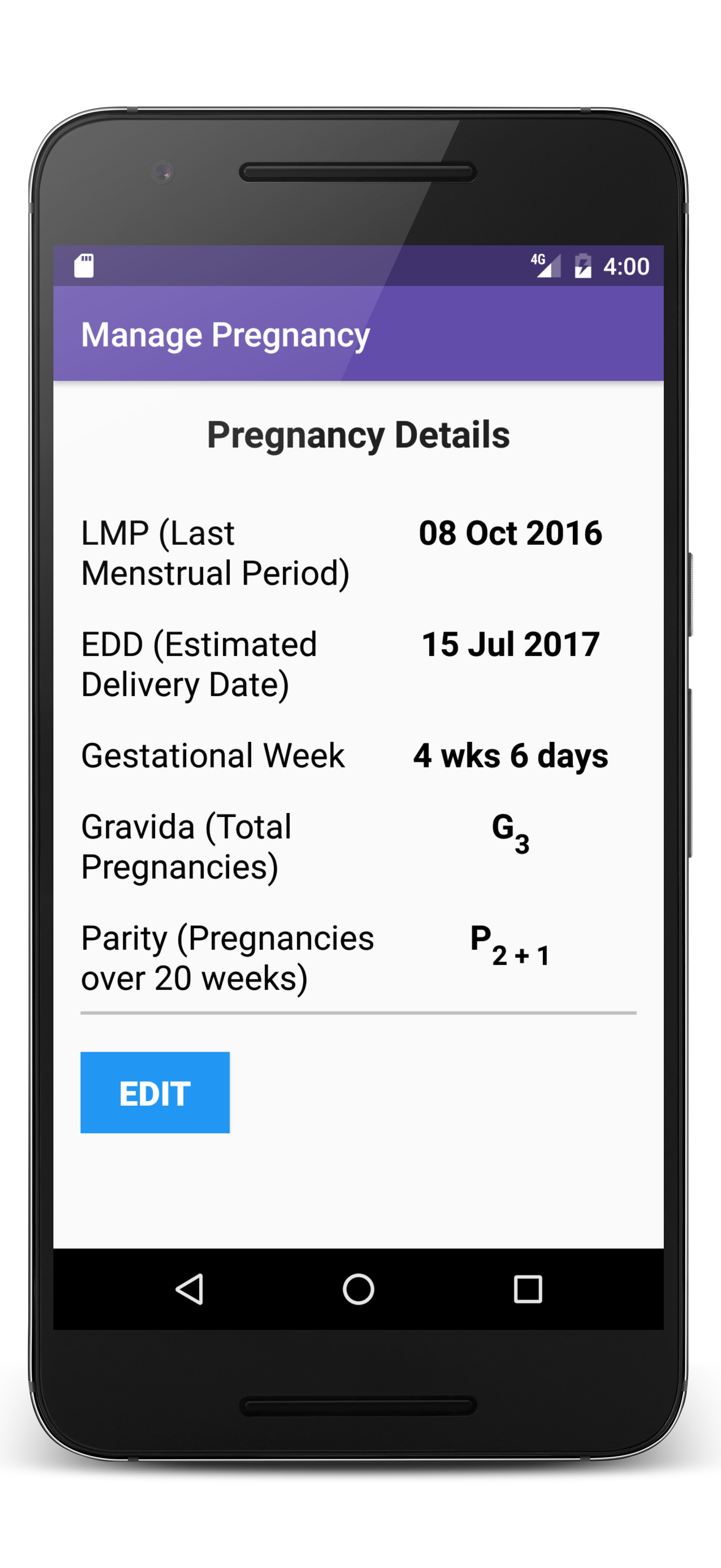
Task: Open the recent apps view
Action: [x=527, y=1289]
